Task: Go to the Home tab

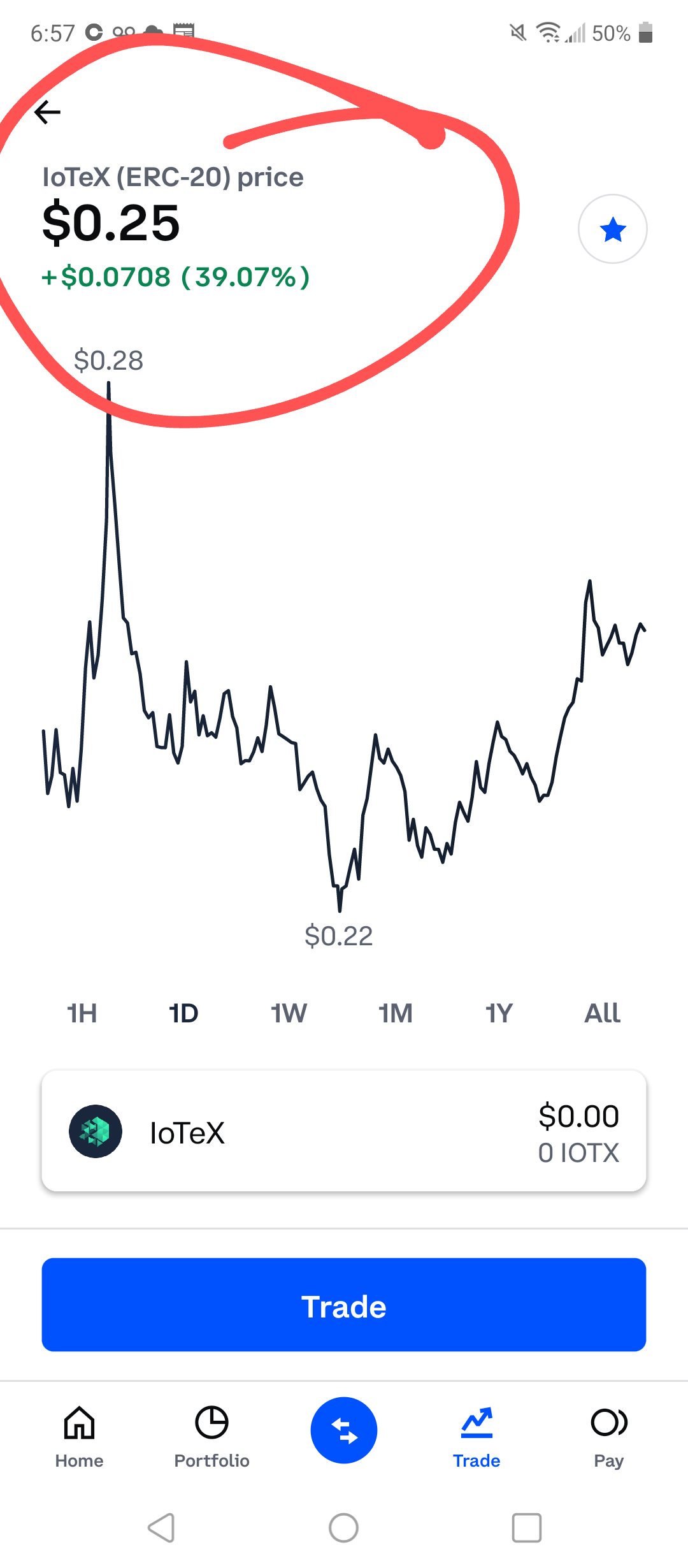Action: coord(79,1437)
